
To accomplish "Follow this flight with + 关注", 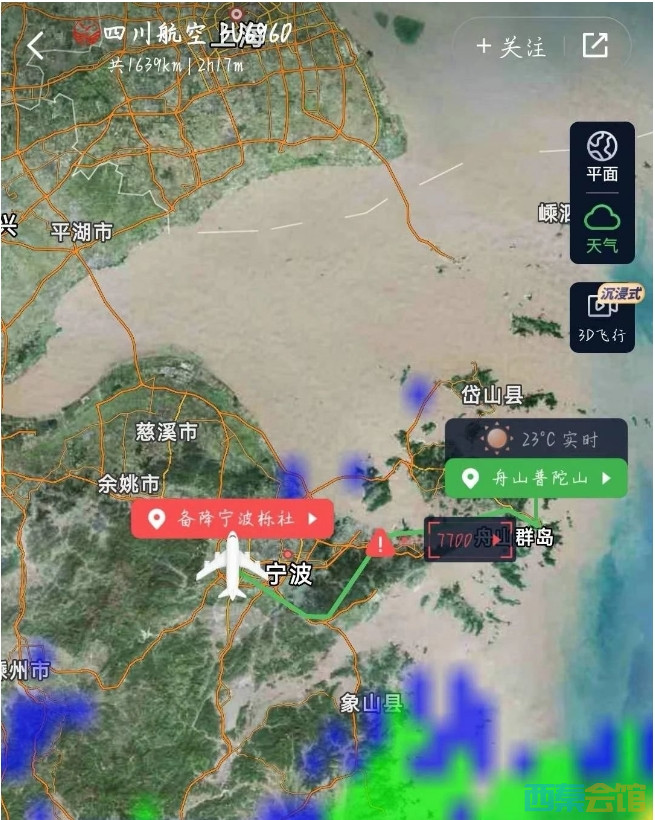I will click(511, 46).
